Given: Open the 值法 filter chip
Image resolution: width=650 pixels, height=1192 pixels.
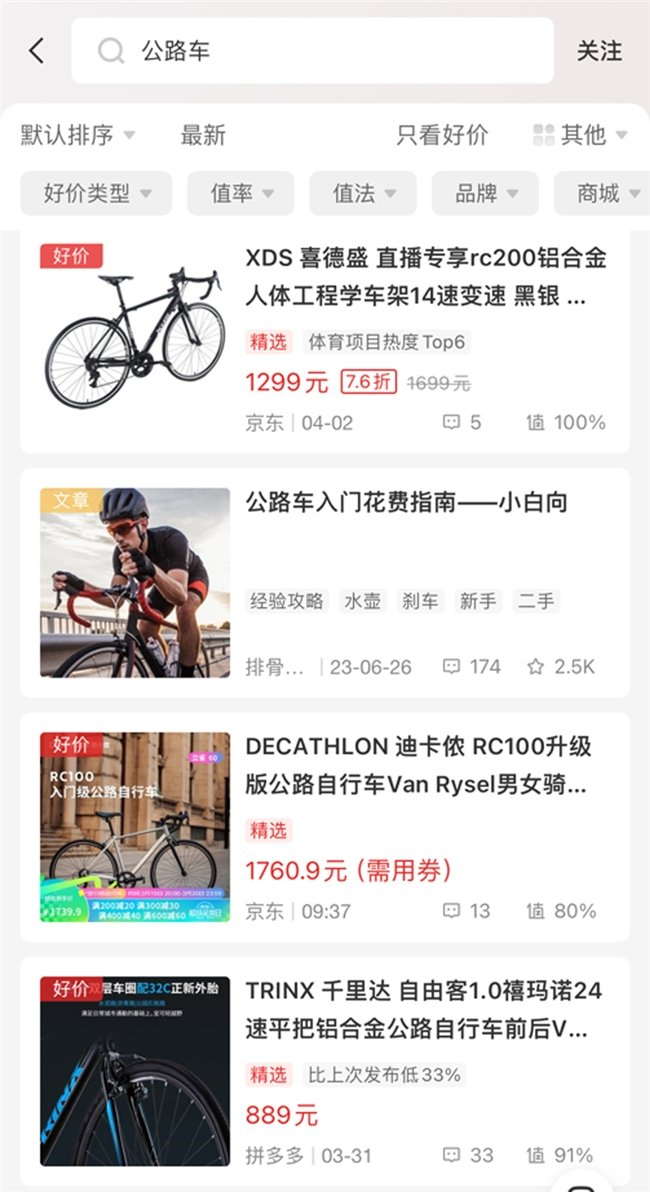Looking at the screenshot, I should pos(363,194).
